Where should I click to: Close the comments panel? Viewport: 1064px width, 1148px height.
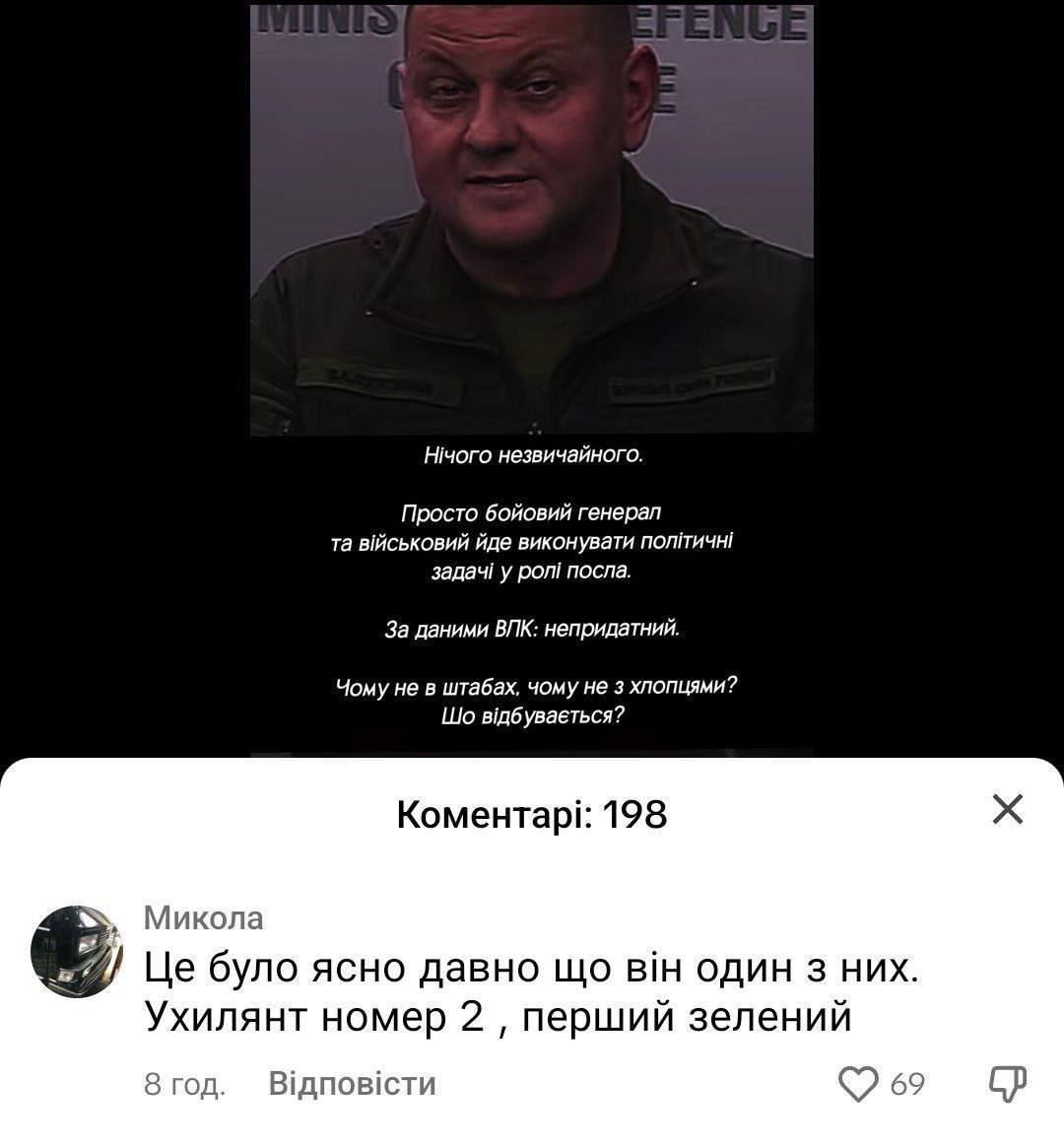[x=1007, y=810]
